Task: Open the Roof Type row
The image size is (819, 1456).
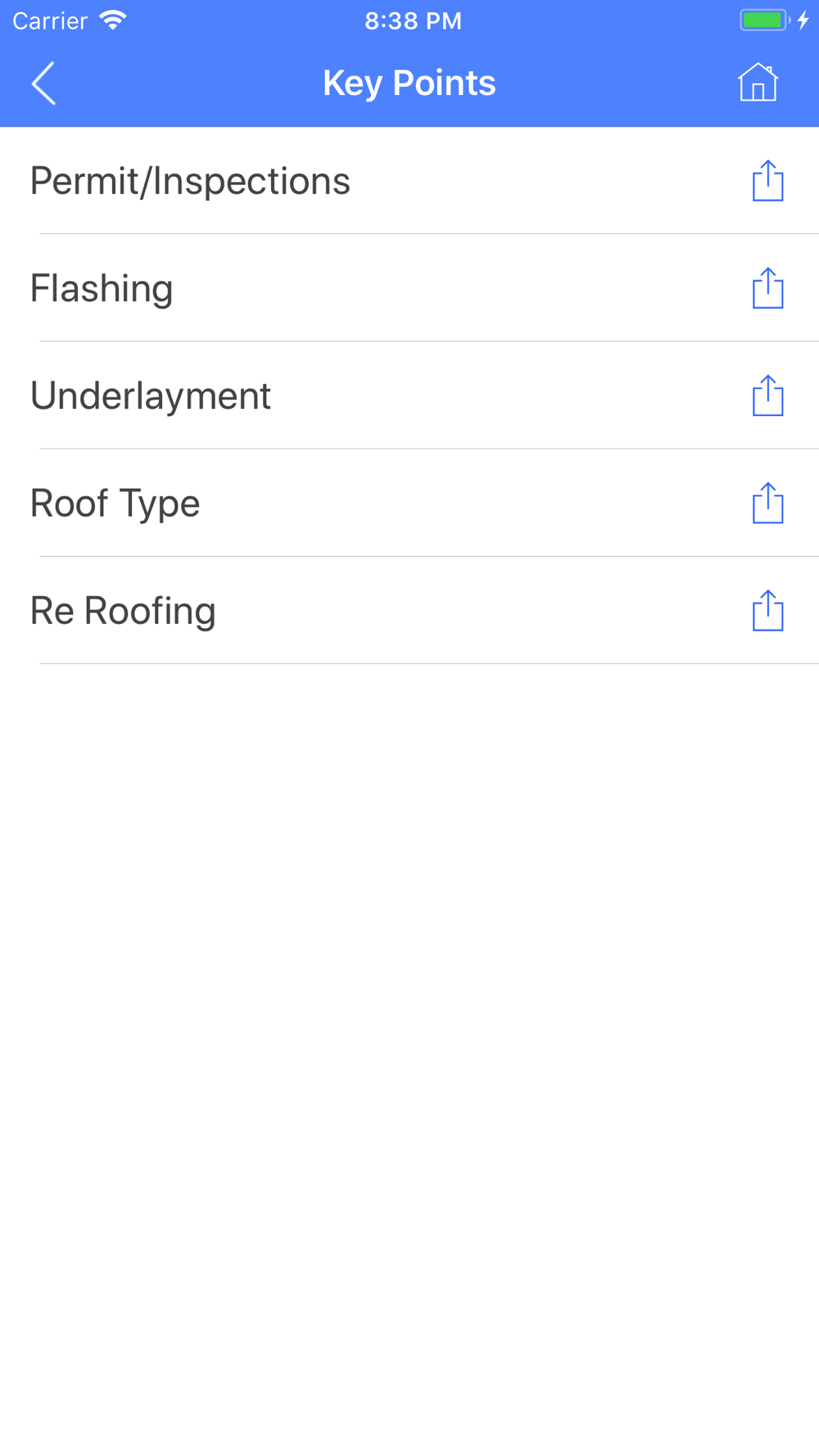Action: pos(115,503)
